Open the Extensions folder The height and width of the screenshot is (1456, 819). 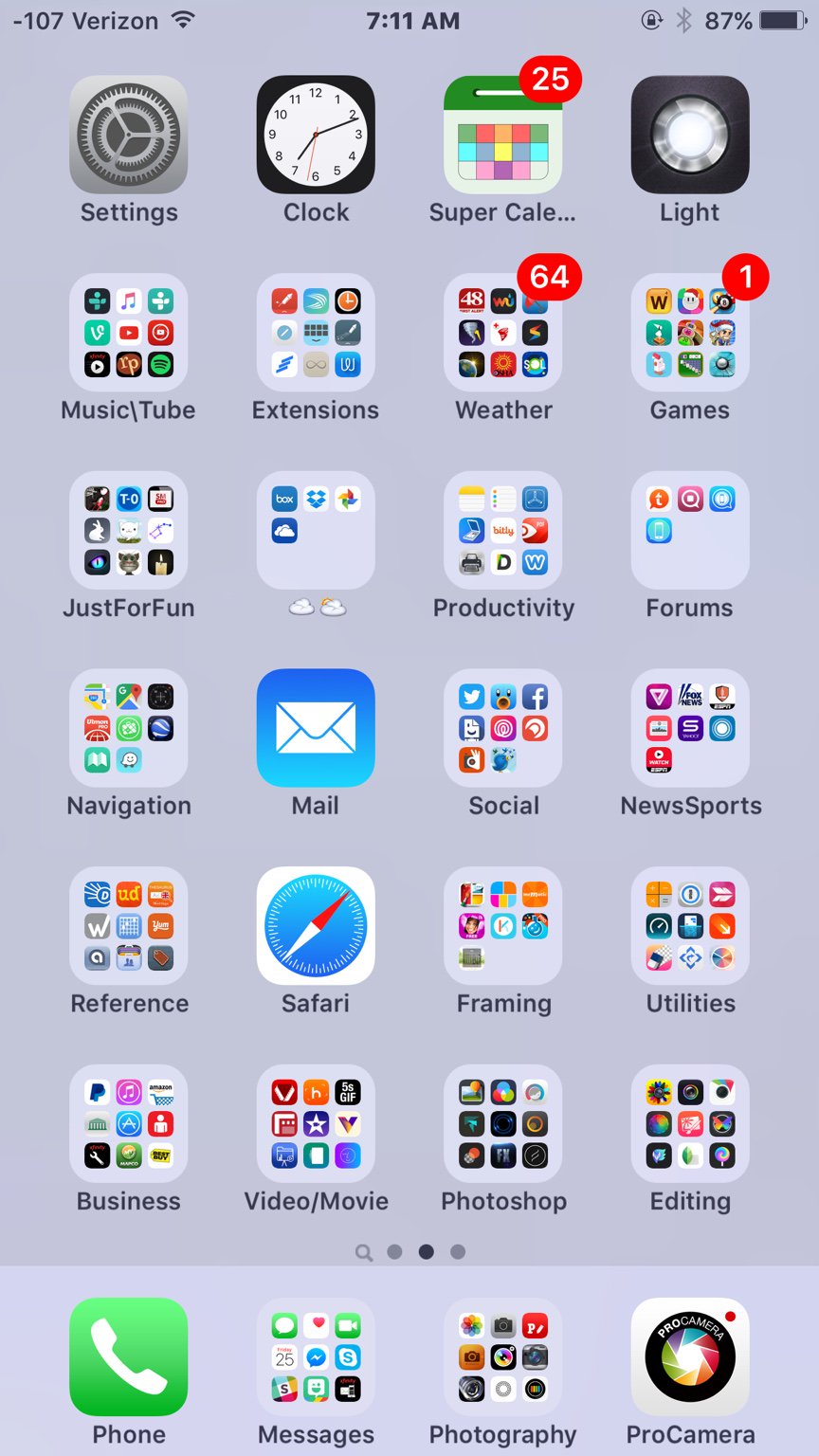(x=316, y=332)
